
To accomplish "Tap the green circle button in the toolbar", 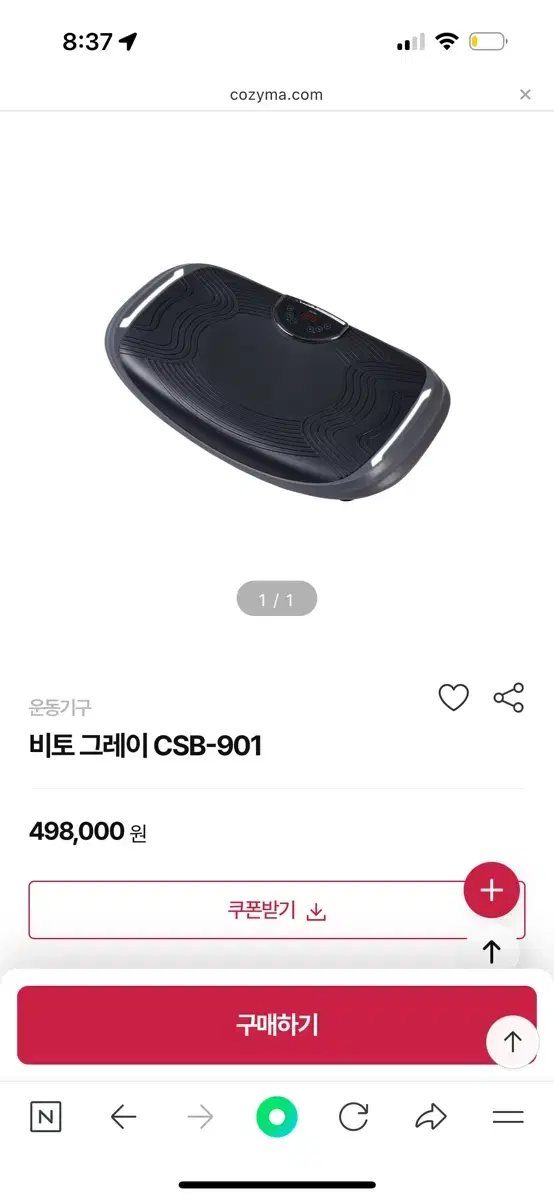I will (x=277, y=1117).
